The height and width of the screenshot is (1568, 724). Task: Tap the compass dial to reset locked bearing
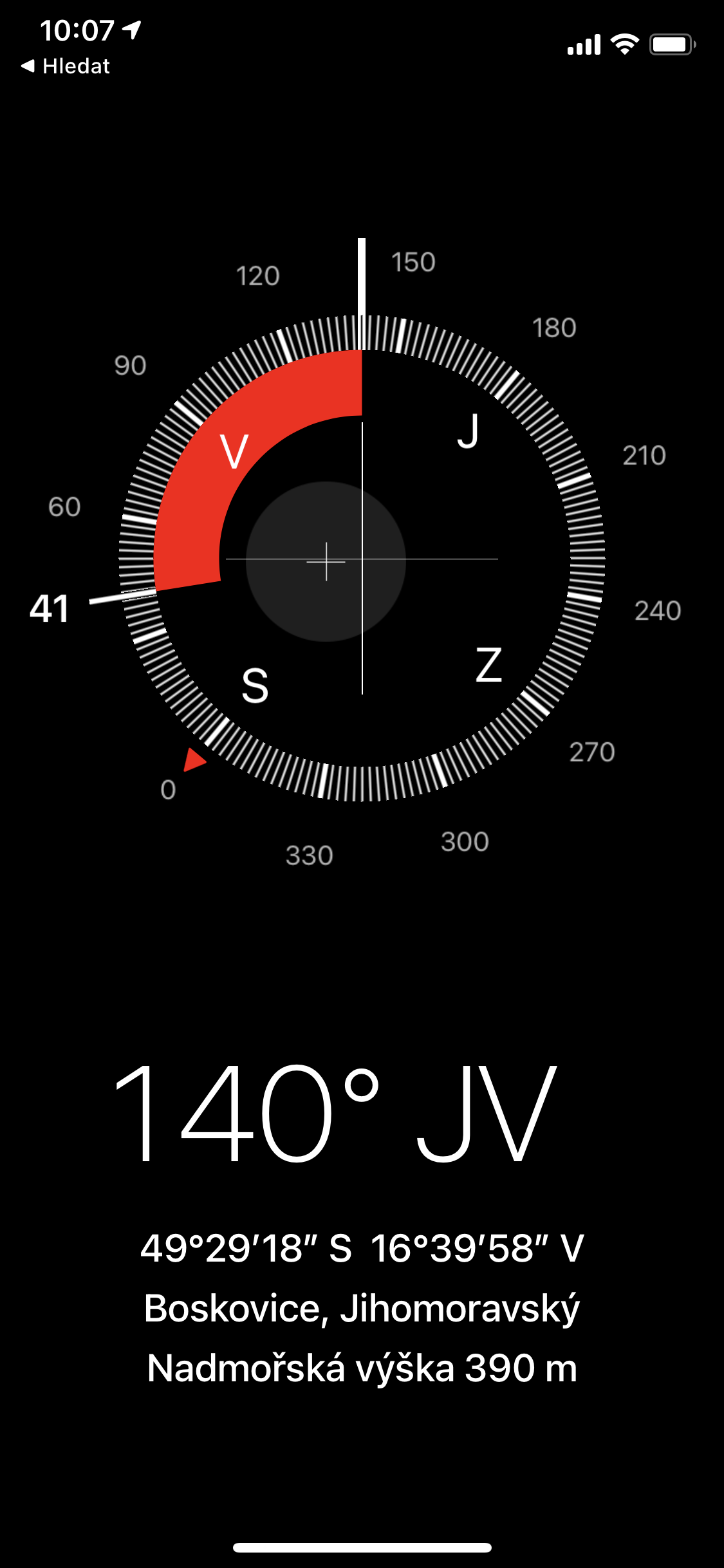pyautogui.click(x=362, y=559)
